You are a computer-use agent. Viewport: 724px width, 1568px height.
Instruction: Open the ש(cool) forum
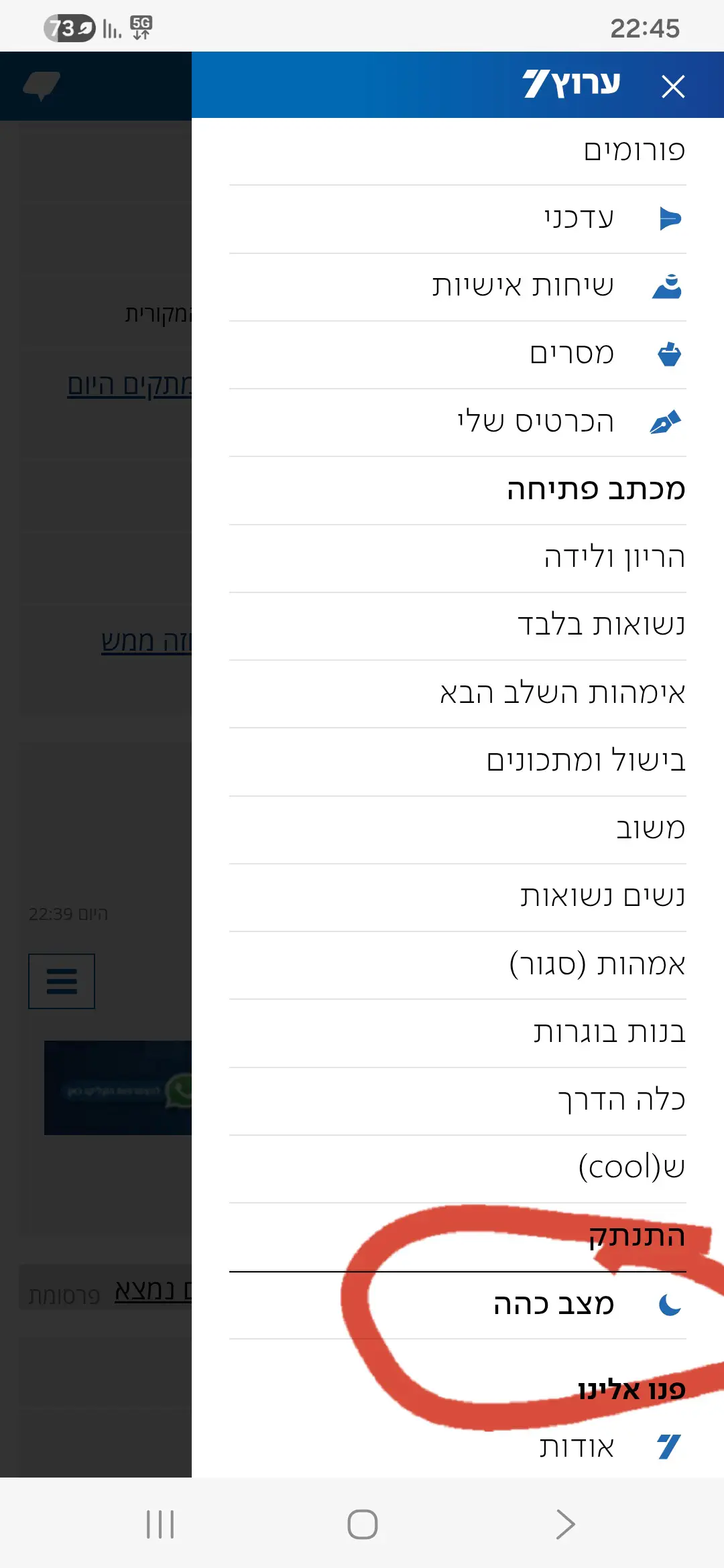(631, 1168)
